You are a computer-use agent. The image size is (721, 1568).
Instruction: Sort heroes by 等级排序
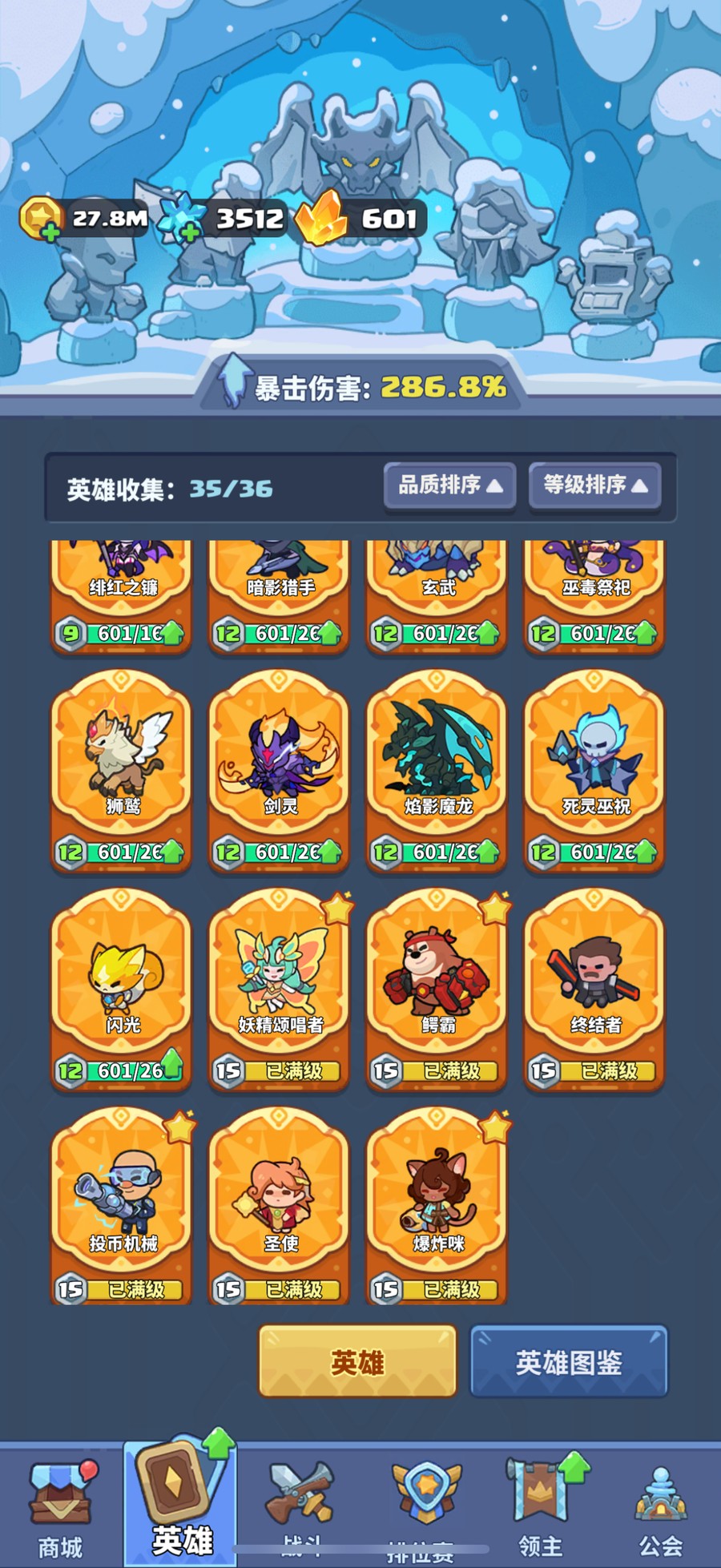tap(594, 486)
